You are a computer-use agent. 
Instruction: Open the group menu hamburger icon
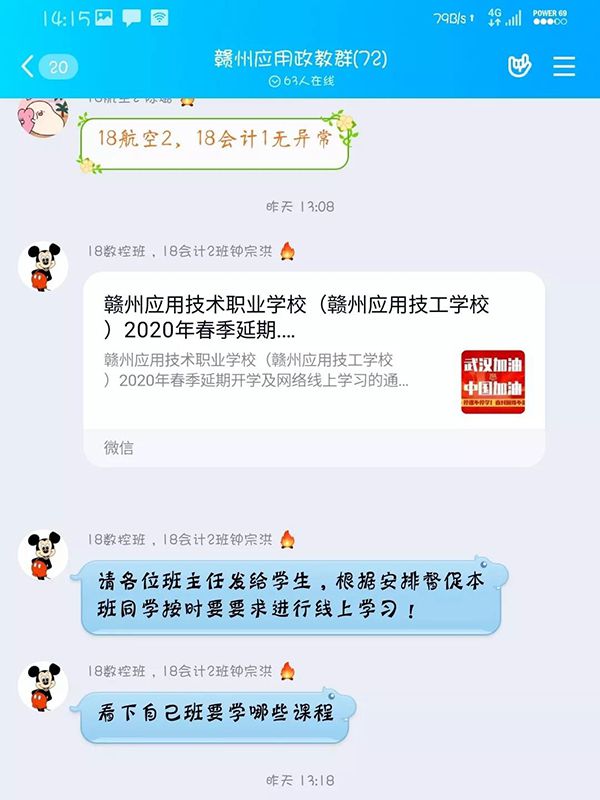click(x=564, y=66)
